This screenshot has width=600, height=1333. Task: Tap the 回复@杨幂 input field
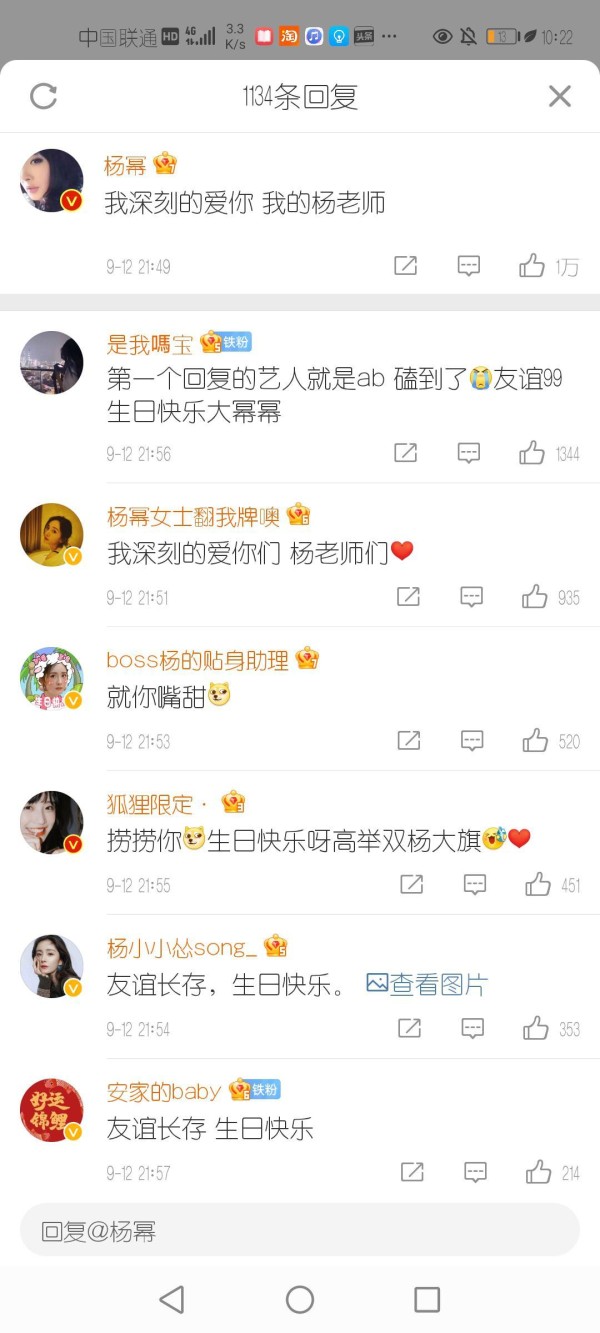pyautogui.click(x=300, y=1231)
